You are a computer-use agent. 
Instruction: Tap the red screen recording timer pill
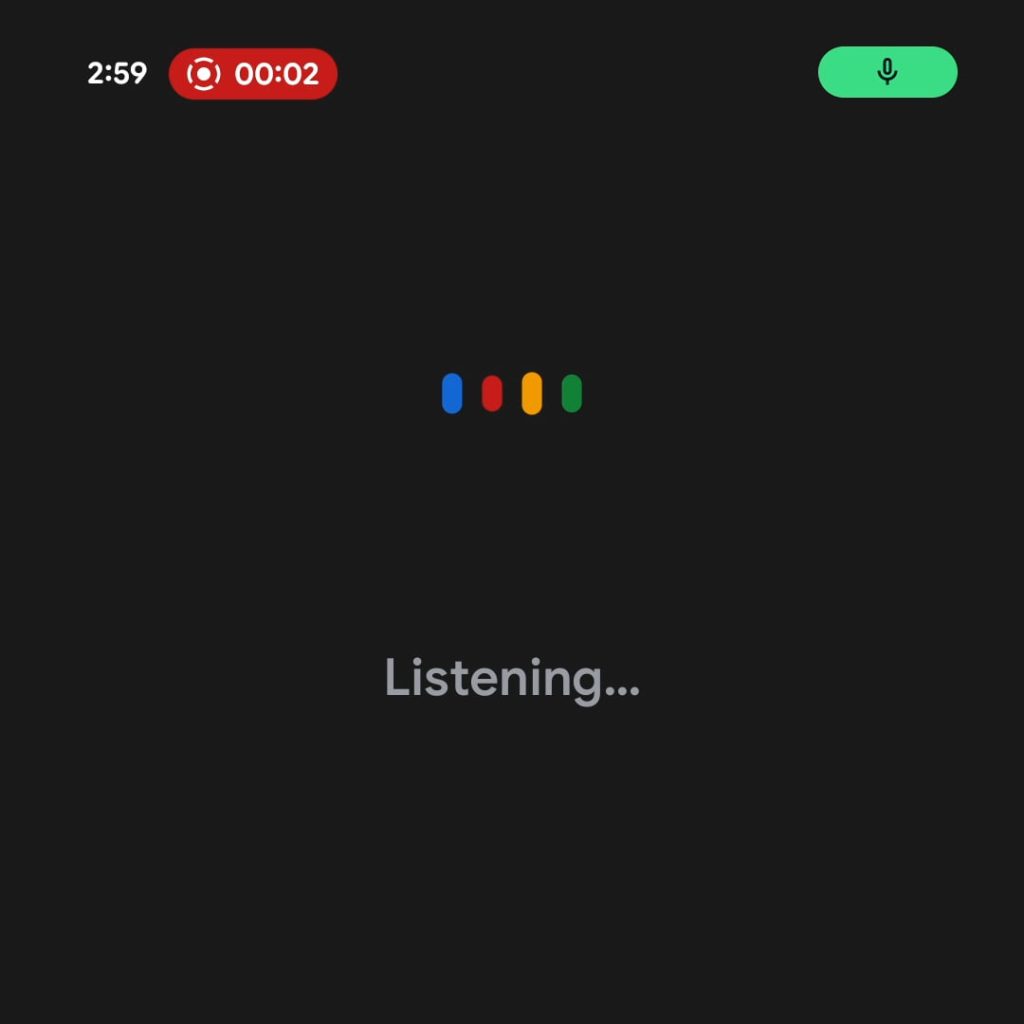253,74
